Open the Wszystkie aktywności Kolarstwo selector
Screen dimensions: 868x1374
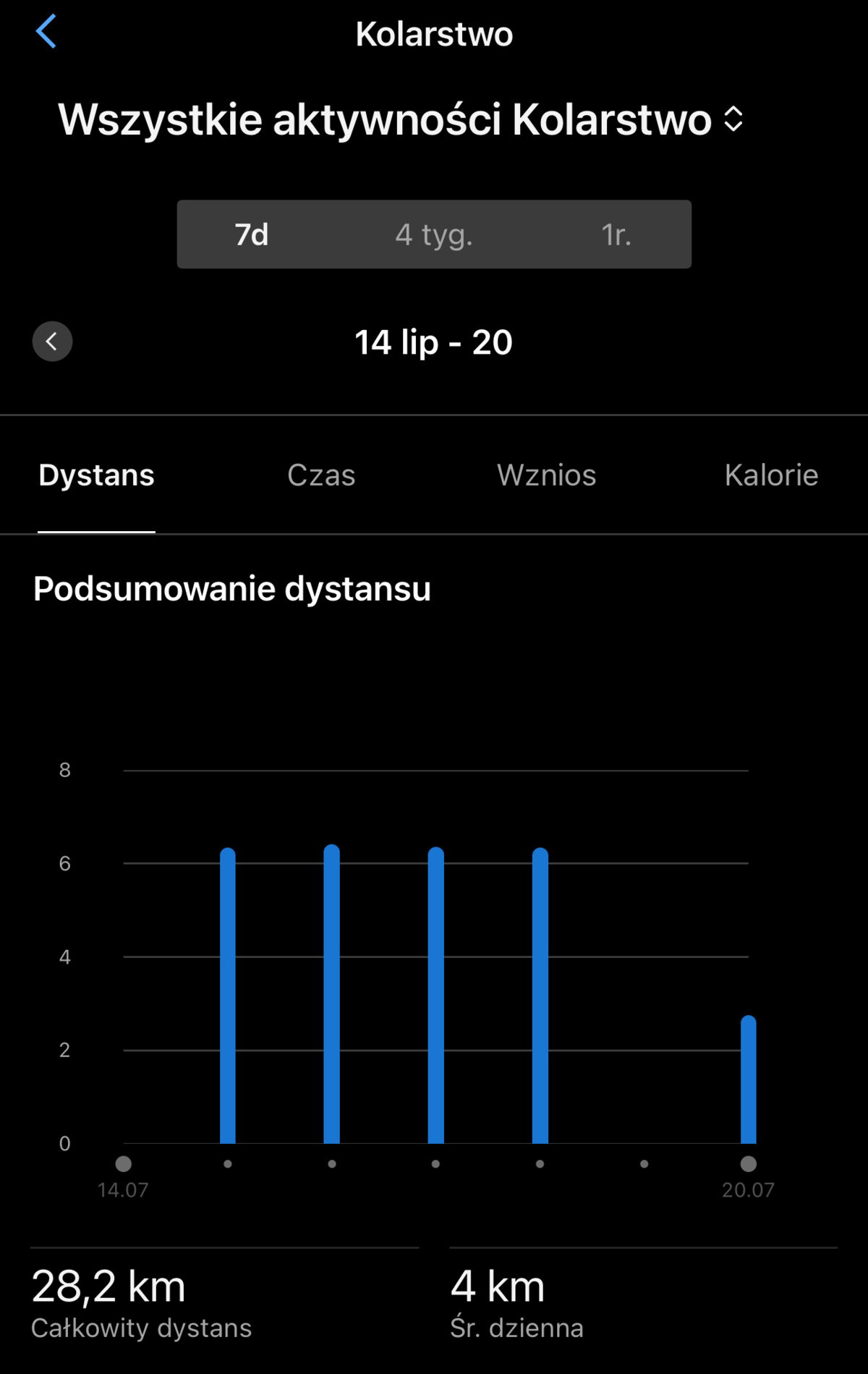pos(383,119)
